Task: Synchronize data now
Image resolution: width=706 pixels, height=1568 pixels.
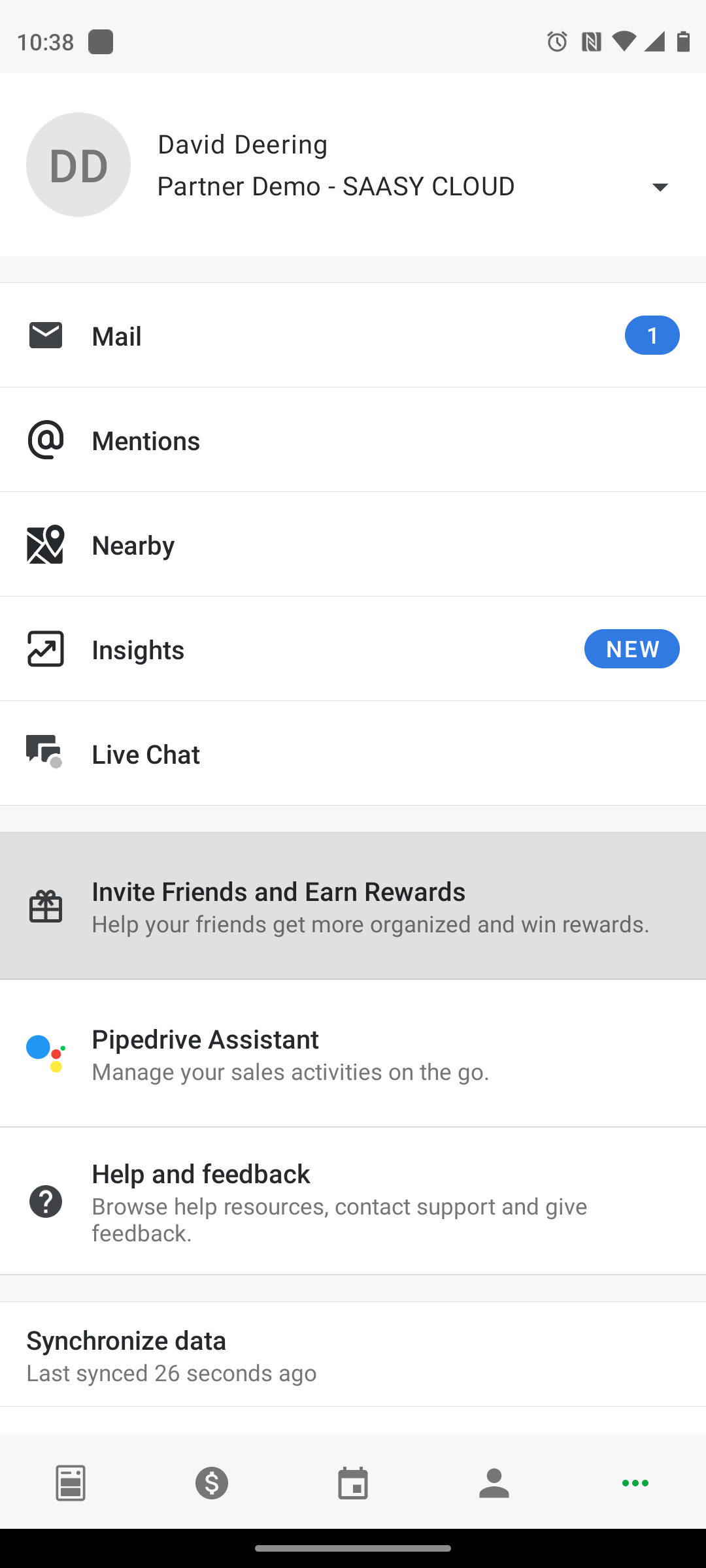Action: click(x=353, y=1355)
